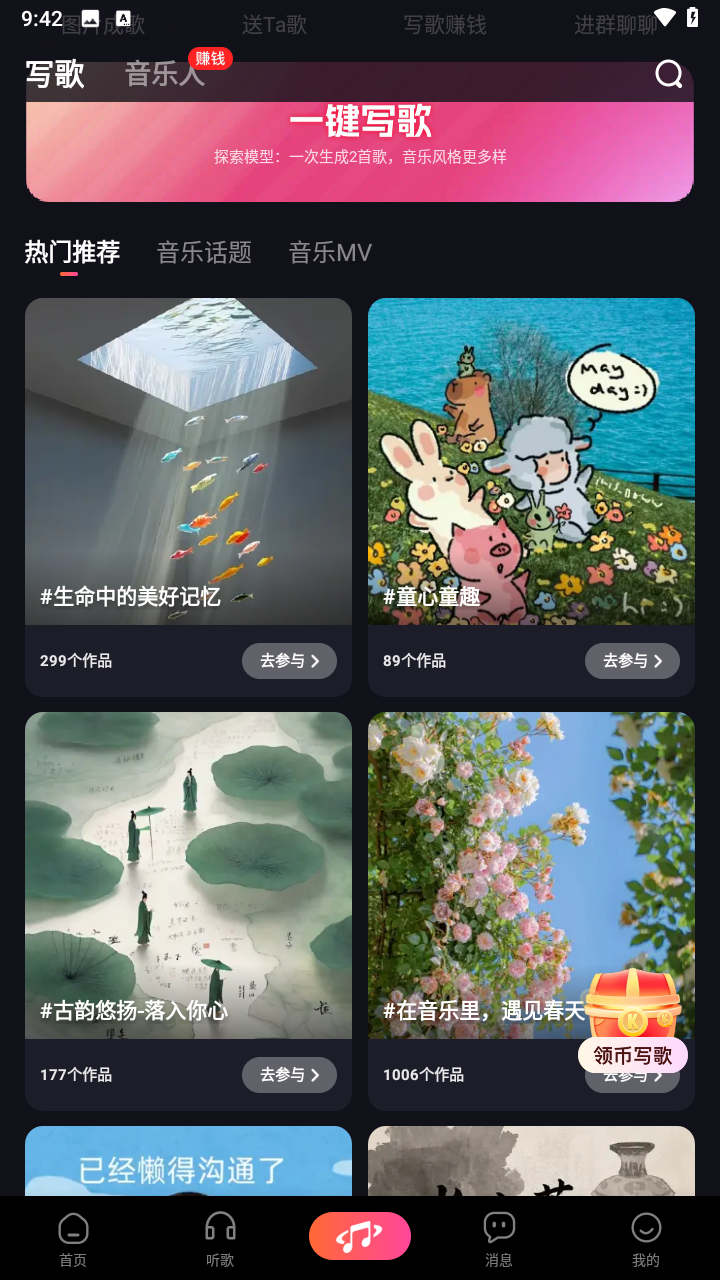Screen dimensions: 720x1280
Task: Switch to the 音乐话题 tab
Action: 204,252
